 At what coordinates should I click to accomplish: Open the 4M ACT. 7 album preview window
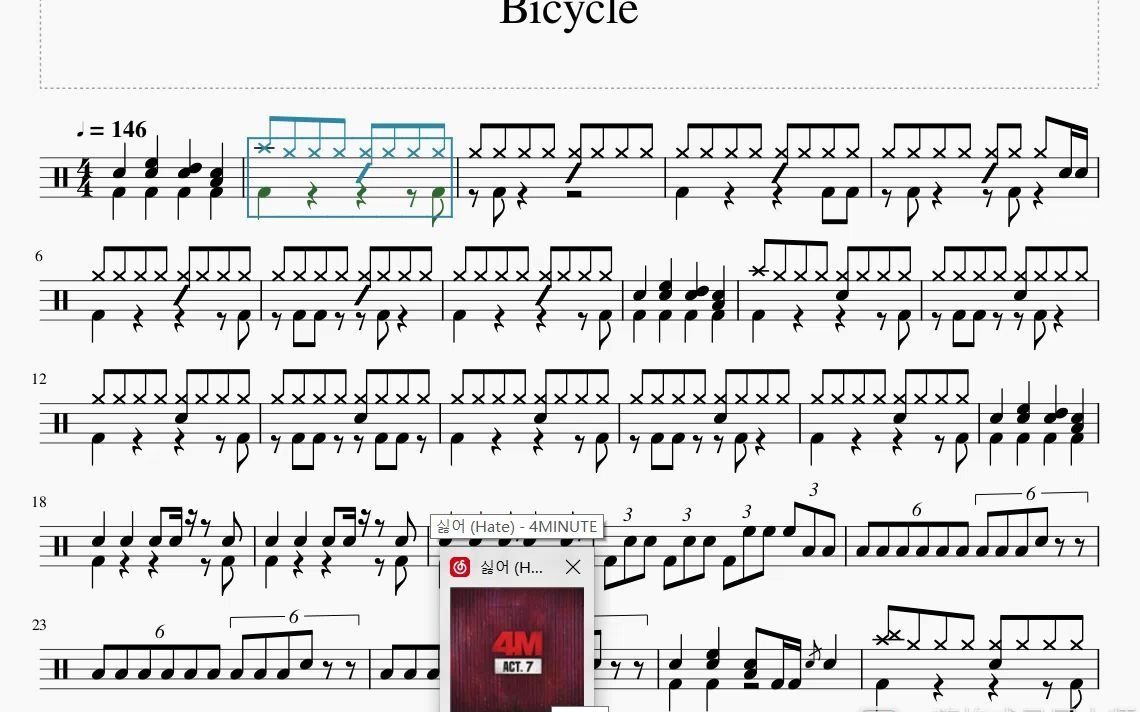[516, 647]
